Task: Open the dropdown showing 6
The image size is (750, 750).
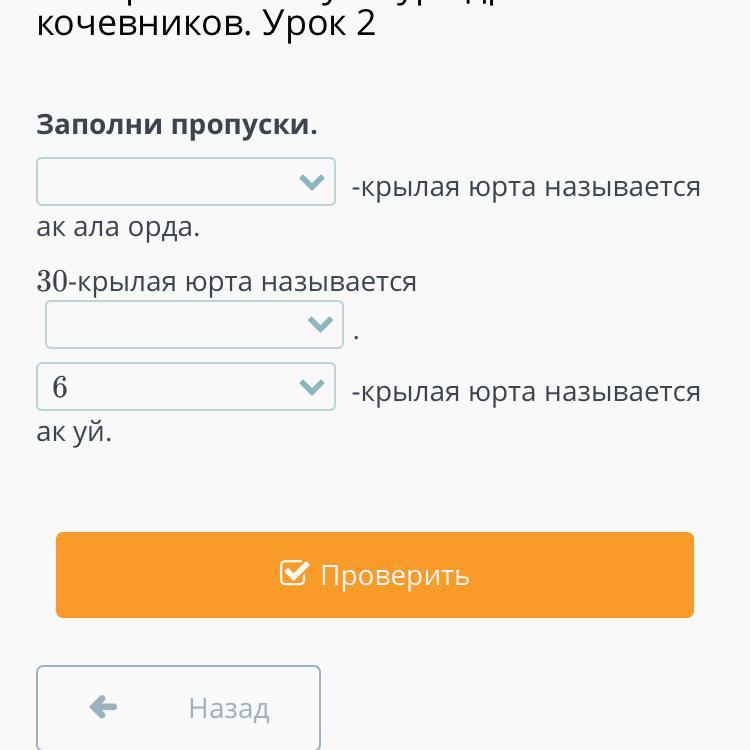Action: click(x=186, y=387)
